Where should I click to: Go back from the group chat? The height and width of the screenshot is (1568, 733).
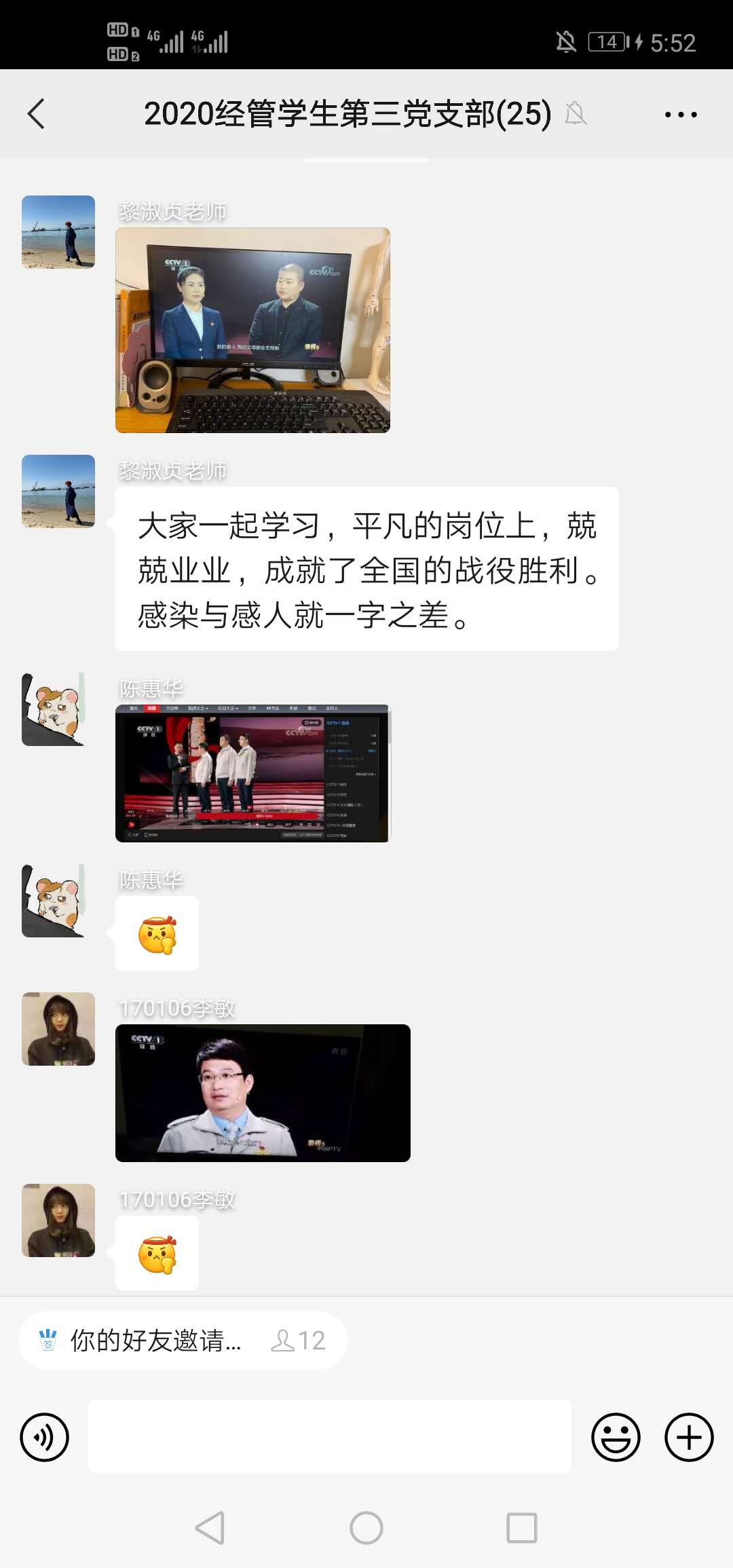pos(37,114)
